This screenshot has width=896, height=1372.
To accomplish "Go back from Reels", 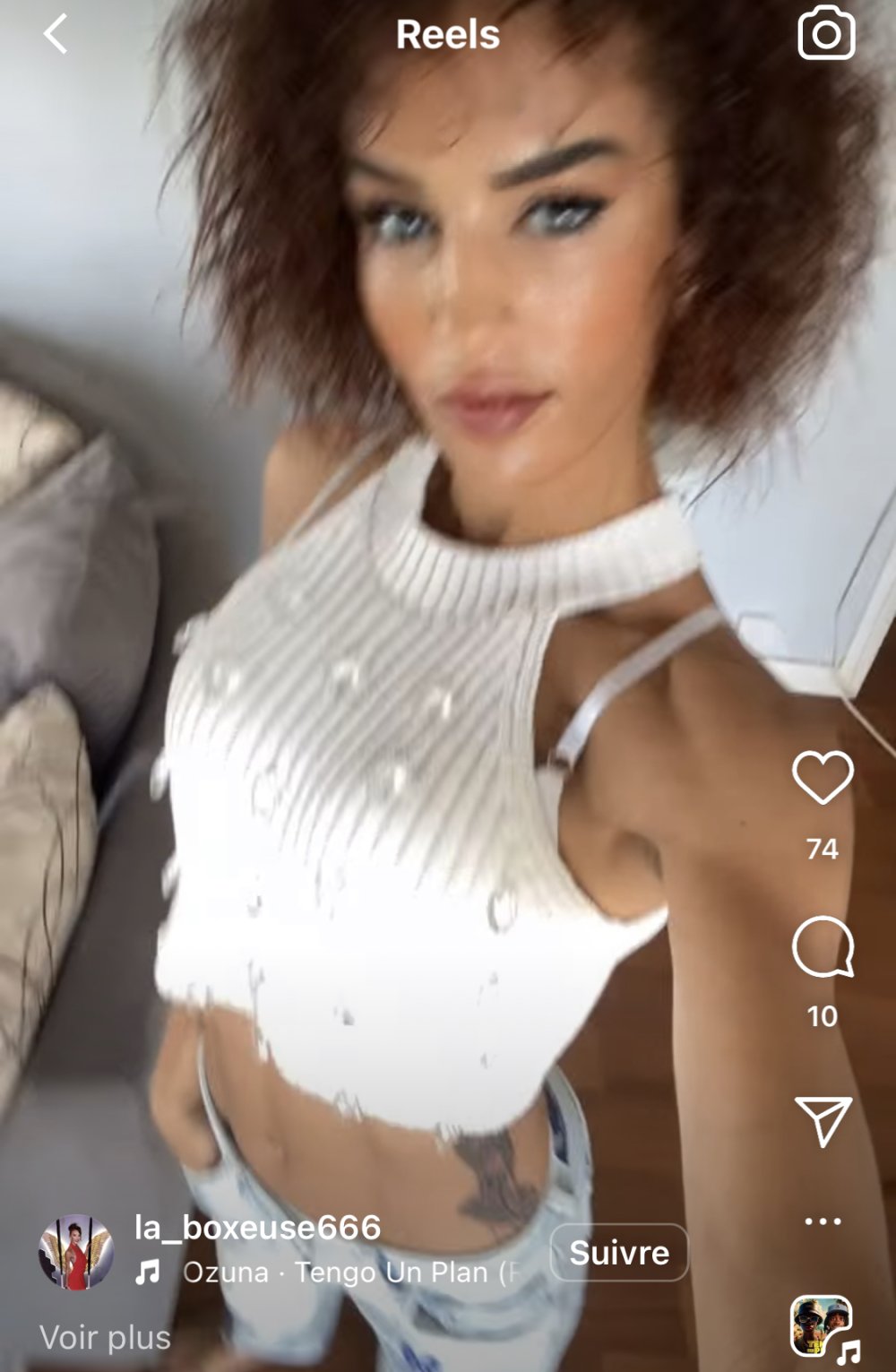I will point(56,35).
